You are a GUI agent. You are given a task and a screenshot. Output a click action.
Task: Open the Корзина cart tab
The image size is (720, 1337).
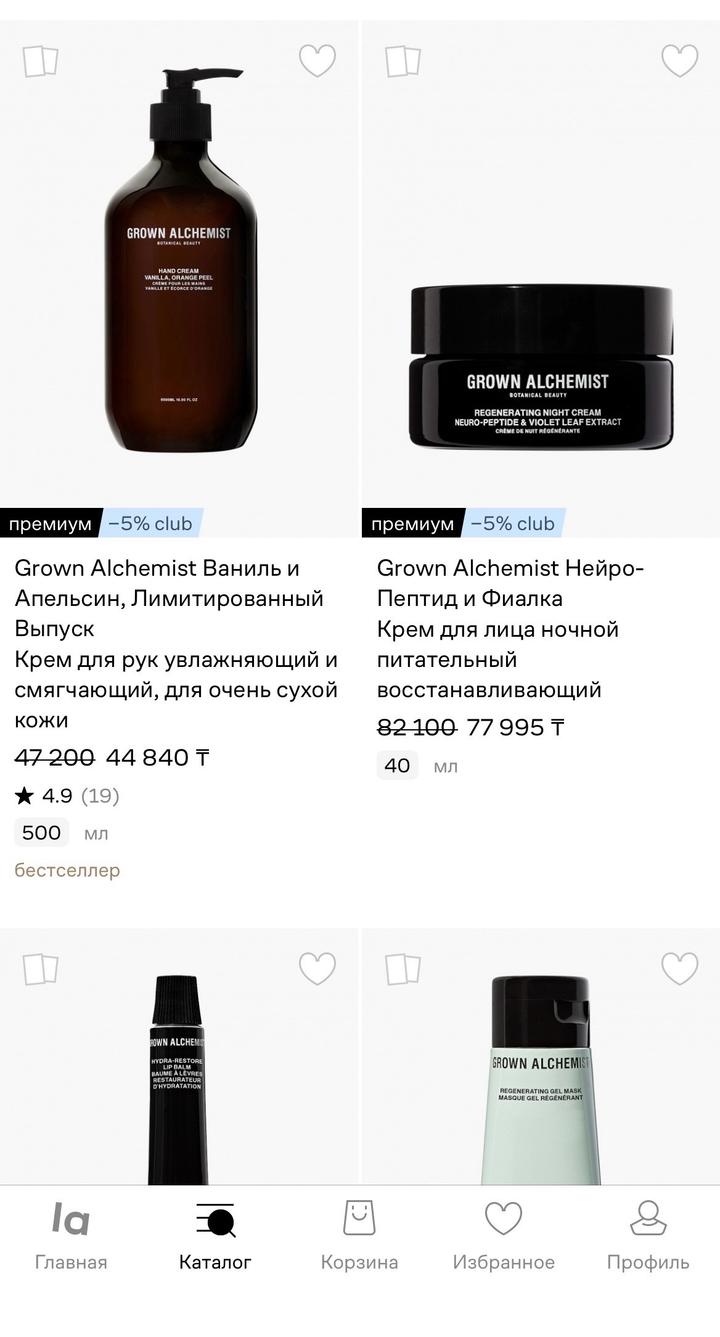pyautogui.click(x=359, y=1236)
